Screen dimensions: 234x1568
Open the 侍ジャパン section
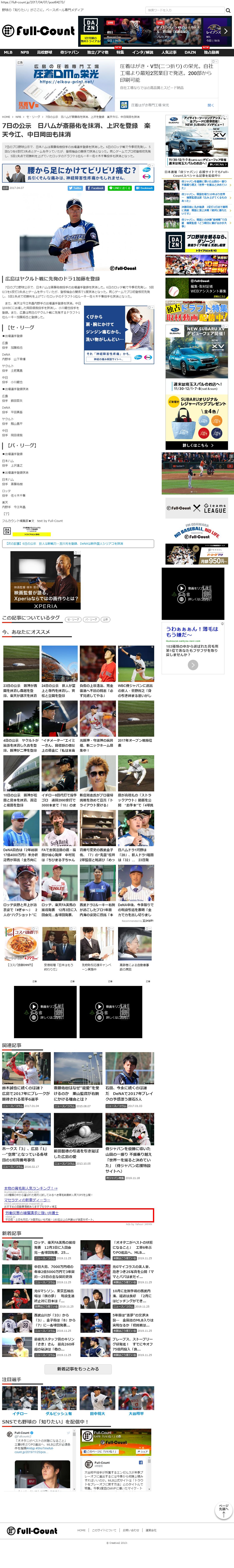click(x=70, y=52)
